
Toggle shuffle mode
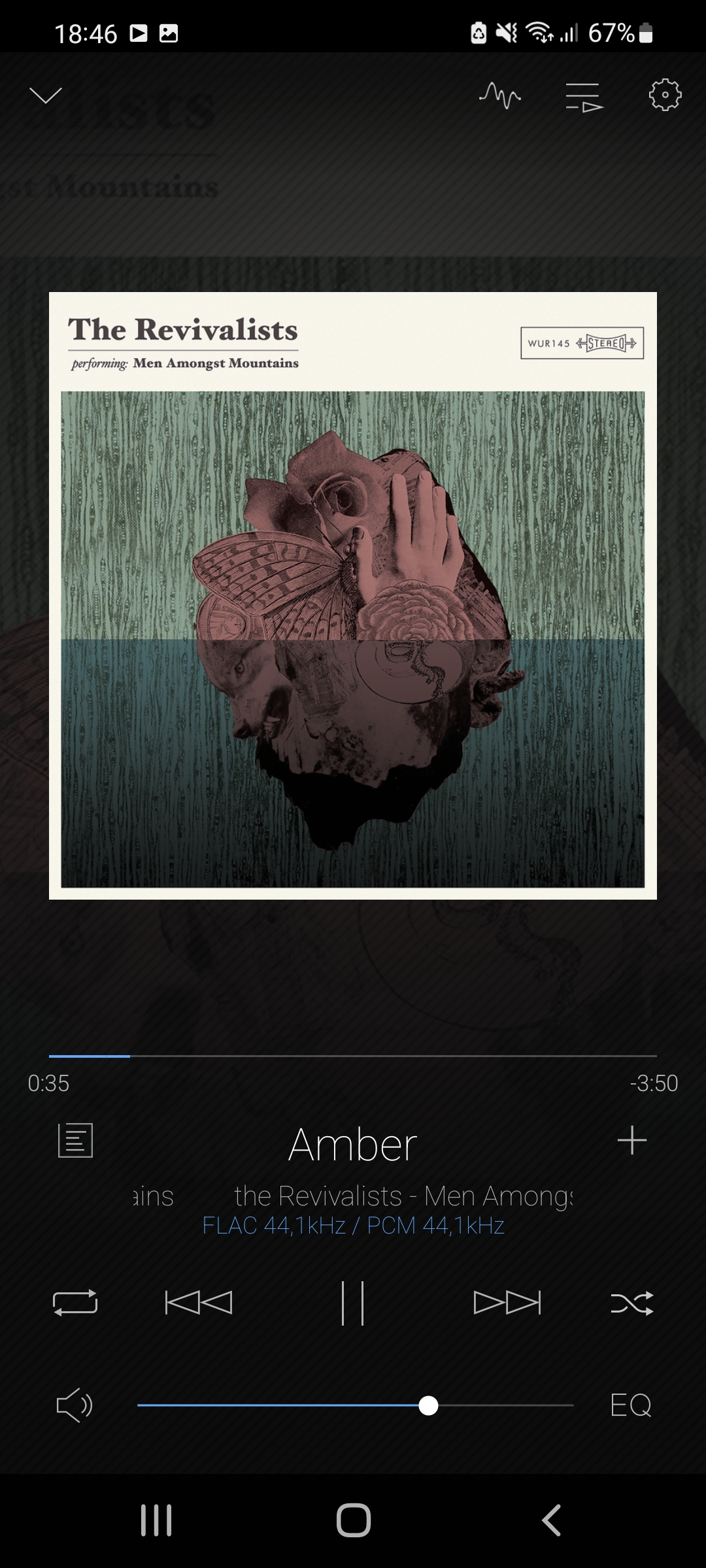[631, 1302]
